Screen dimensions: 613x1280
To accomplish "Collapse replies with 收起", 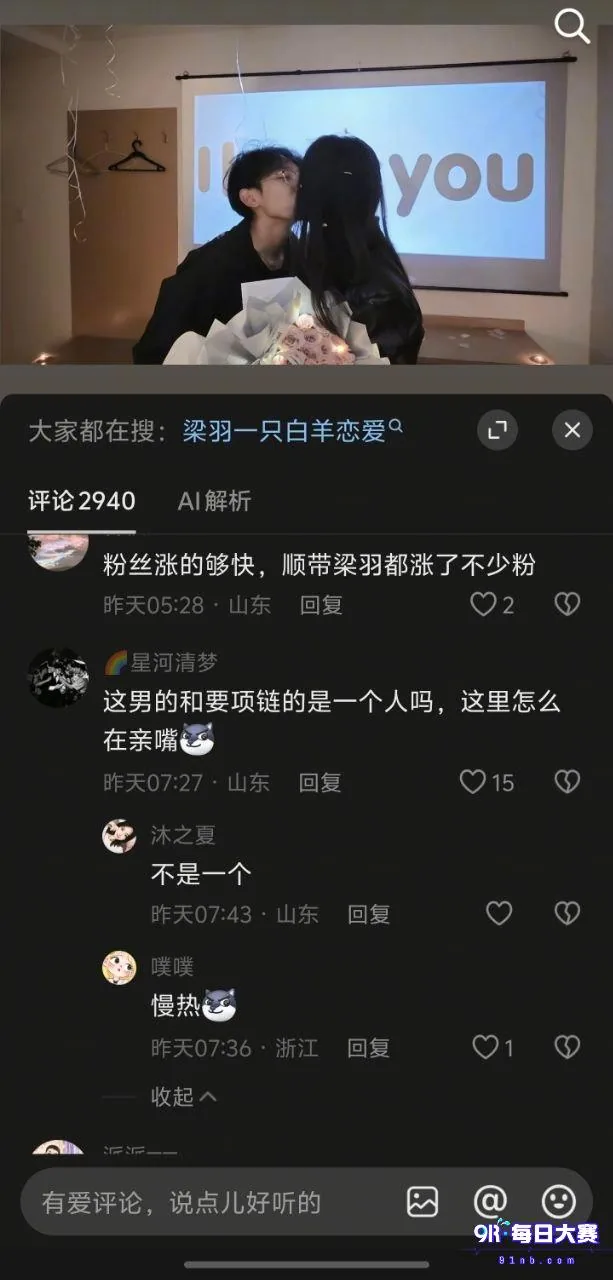I will coord(183,1097).
